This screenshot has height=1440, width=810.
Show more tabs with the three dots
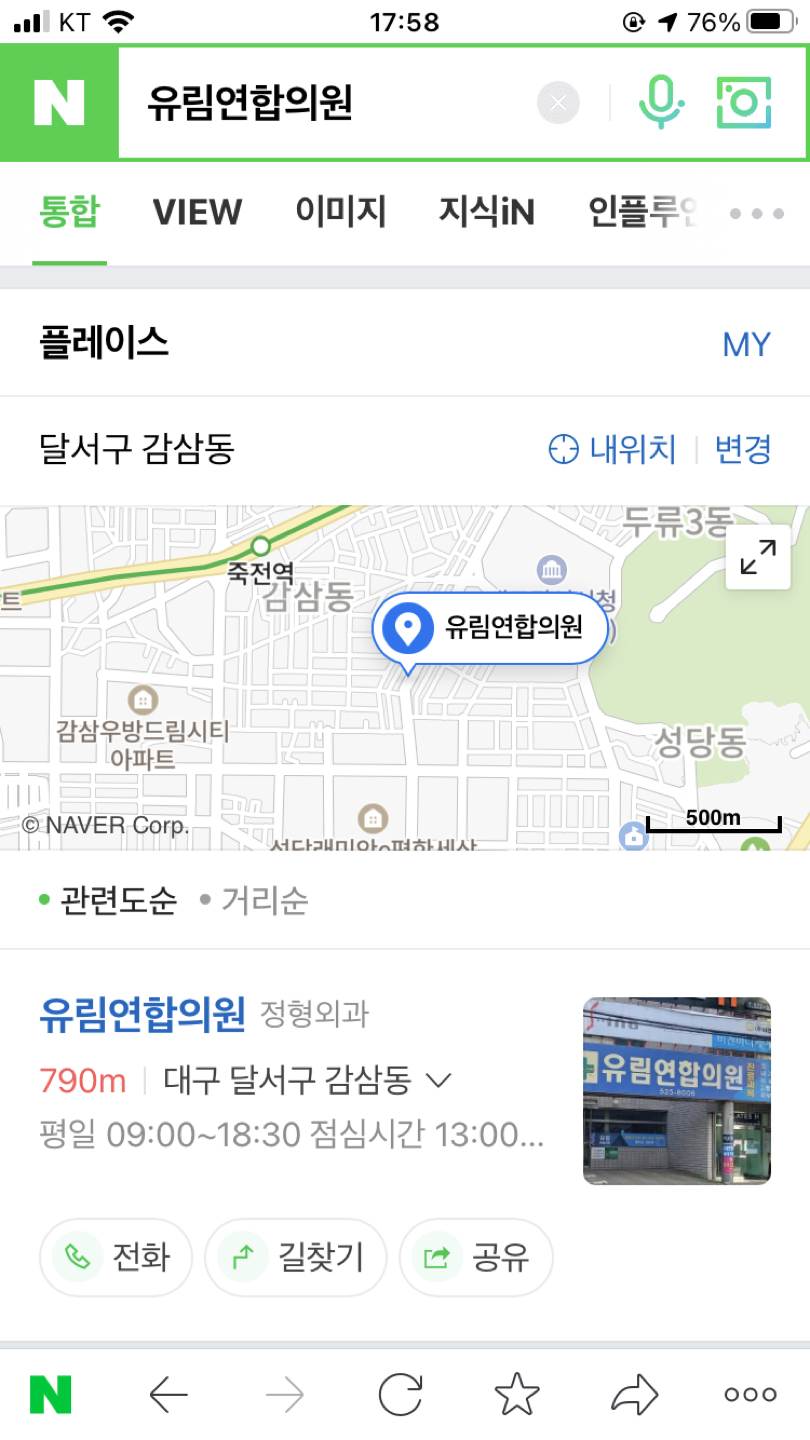click(757, 214)
